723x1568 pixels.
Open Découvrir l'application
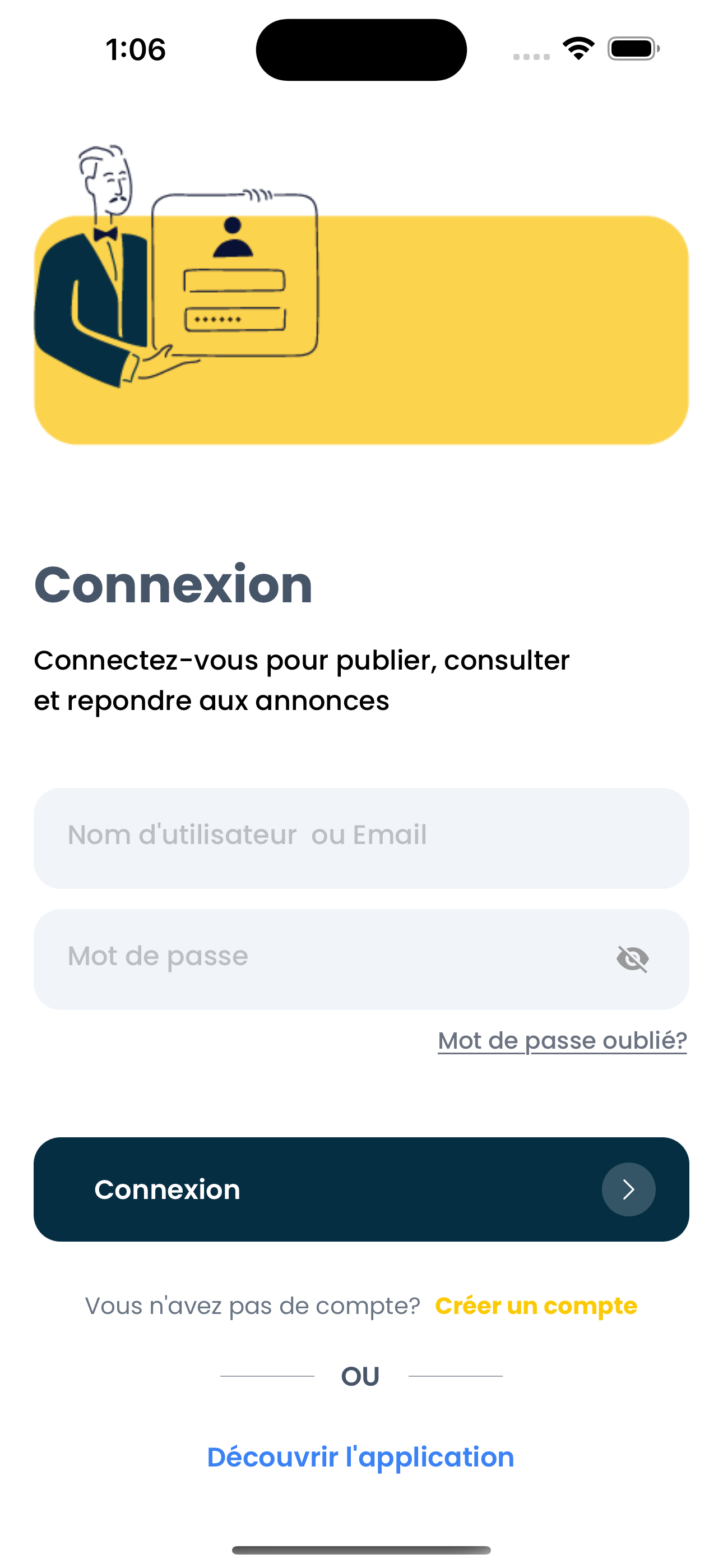(360, 1456)
